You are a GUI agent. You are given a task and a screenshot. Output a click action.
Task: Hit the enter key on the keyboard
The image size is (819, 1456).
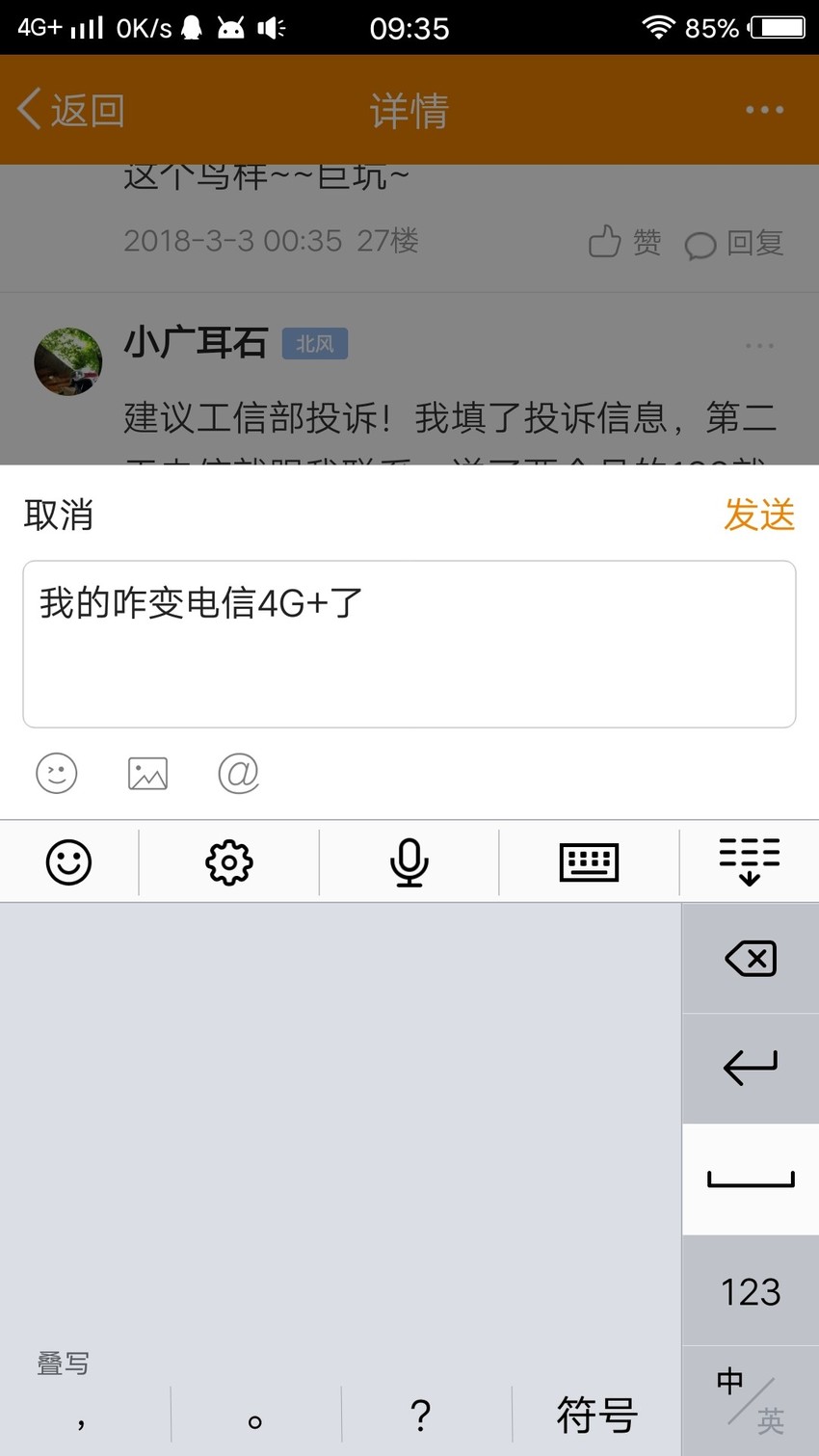(751, 1068)
